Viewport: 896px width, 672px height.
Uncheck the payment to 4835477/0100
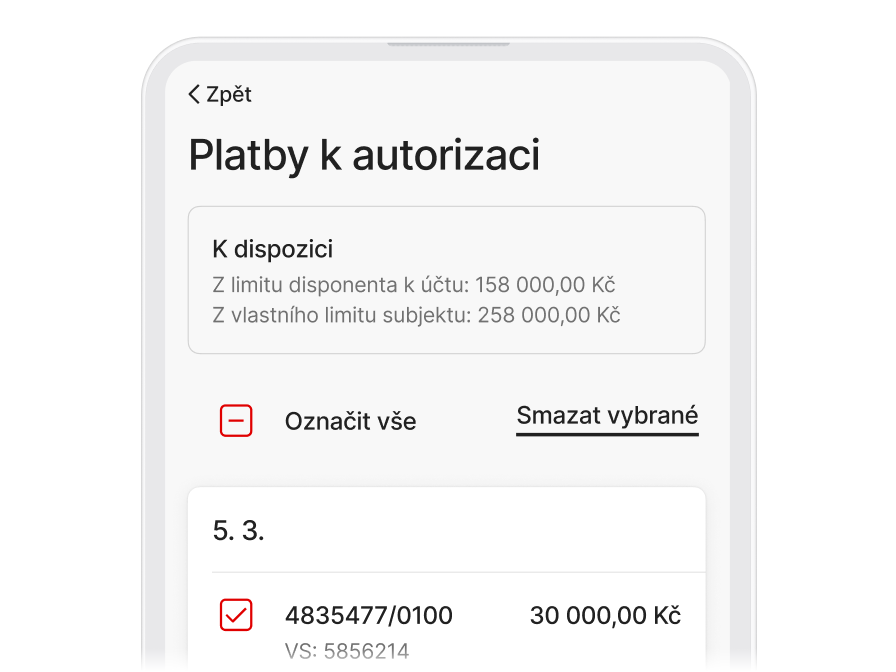pyautogui.click(x=236, y=615)
